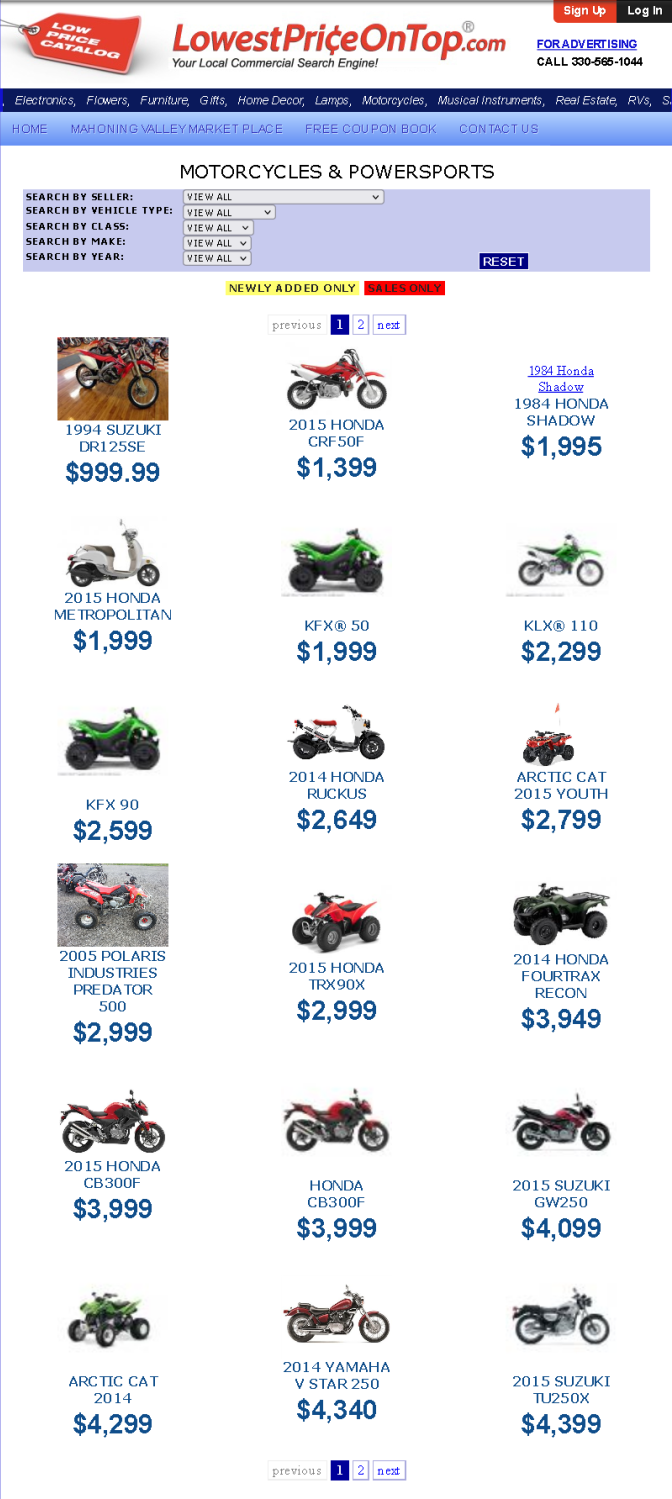Expand the Search by Year dropdown
This screenshot has height=1499, width=672.
(216, 258)
